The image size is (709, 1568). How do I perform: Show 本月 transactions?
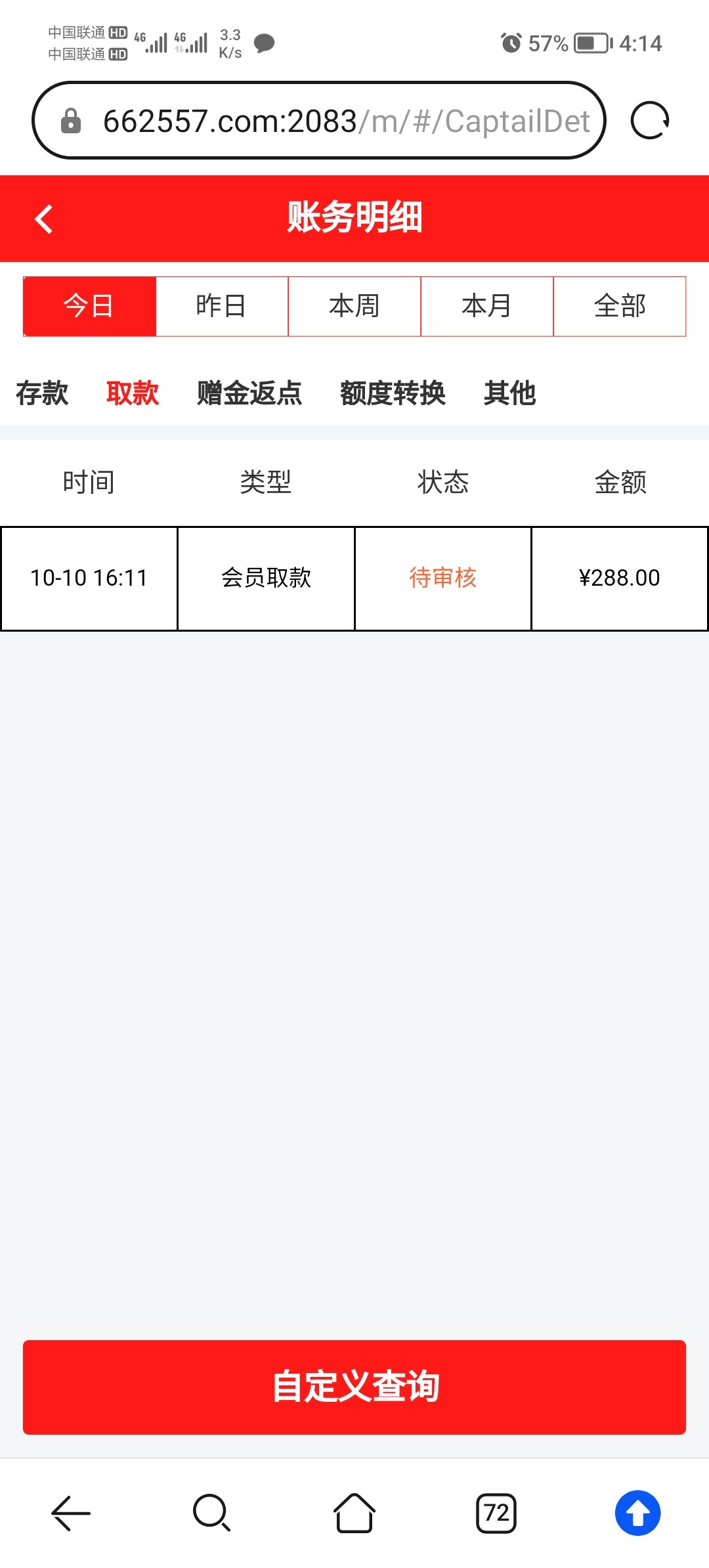coord(487,306)
